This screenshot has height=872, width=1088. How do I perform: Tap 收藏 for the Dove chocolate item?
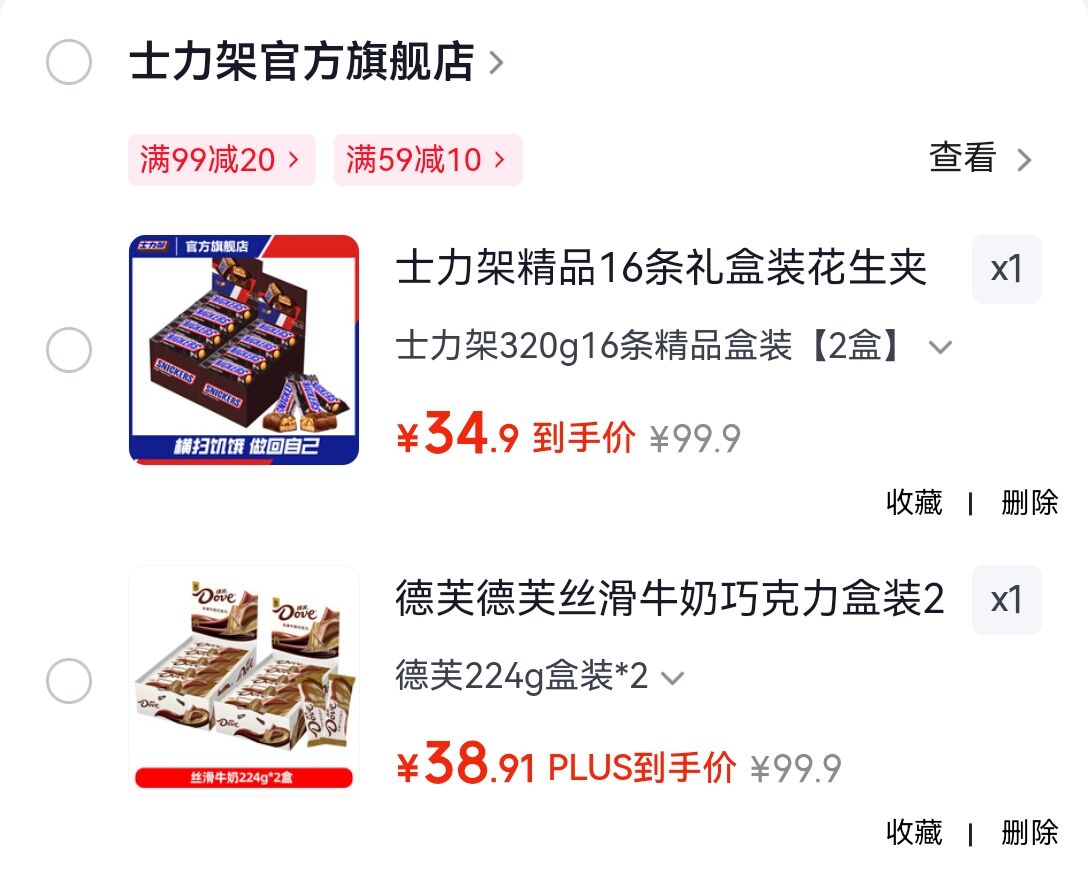click(x=914, y=832)
